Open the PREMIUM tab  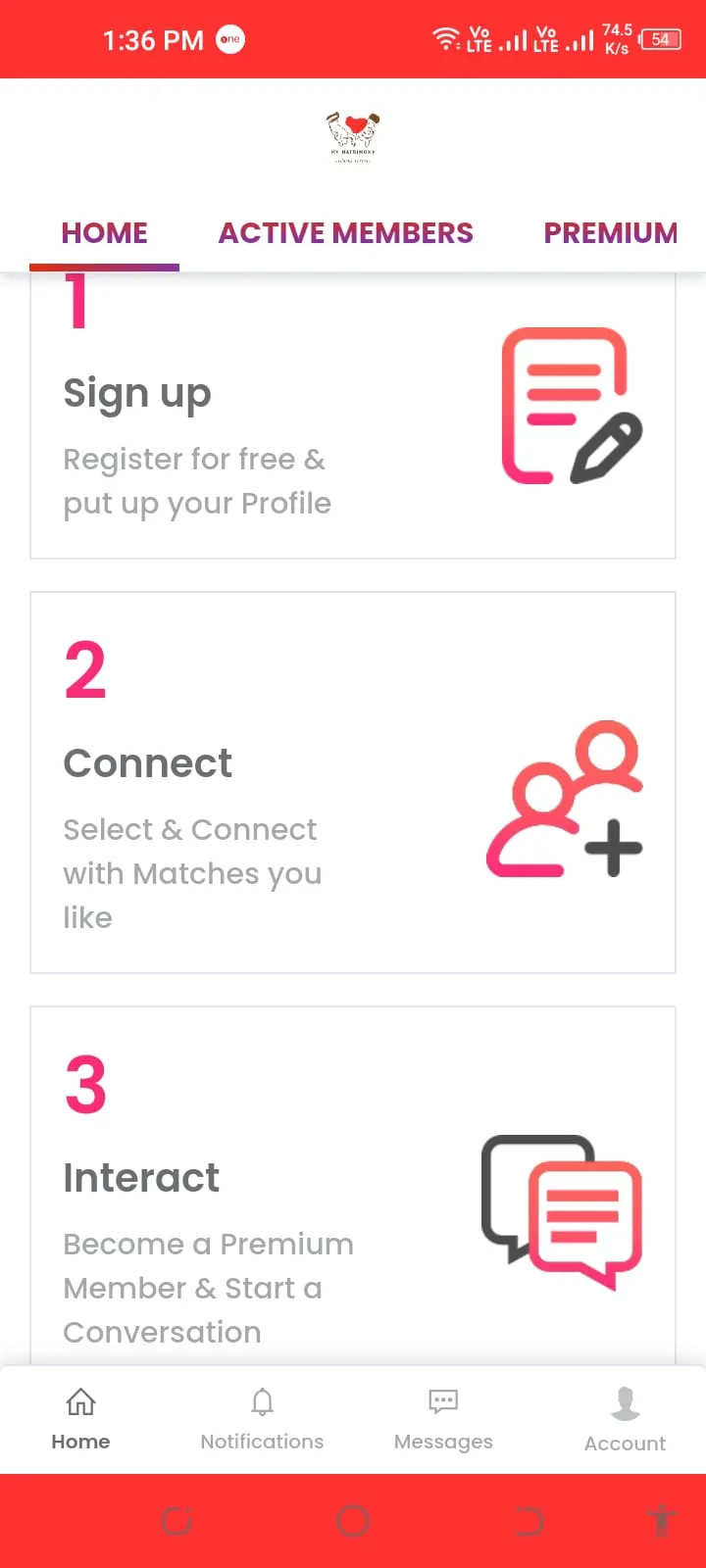click(610, 233)
